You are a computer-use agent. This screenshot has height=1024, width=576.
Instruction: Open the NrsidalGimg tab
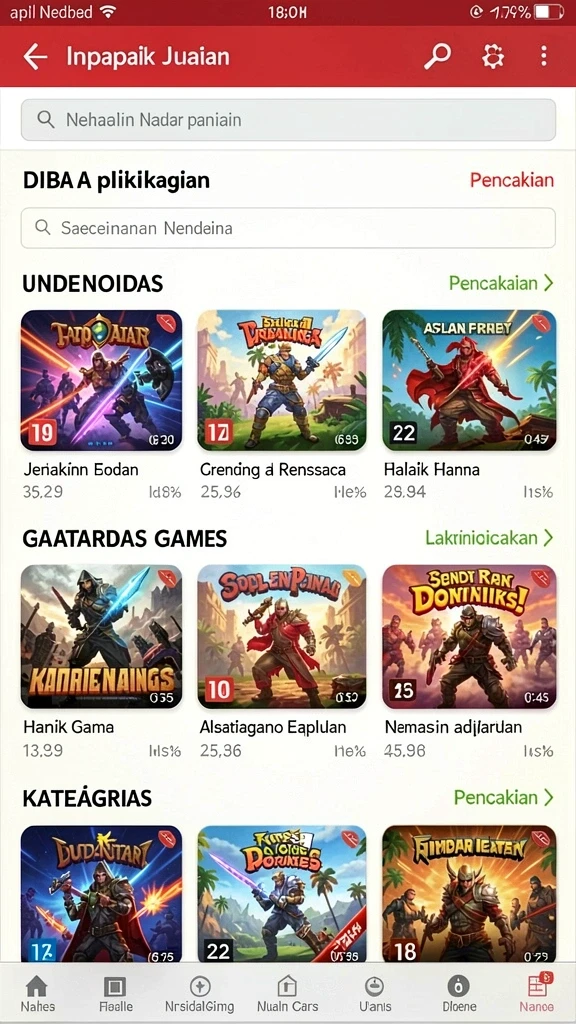pos(199,993)
